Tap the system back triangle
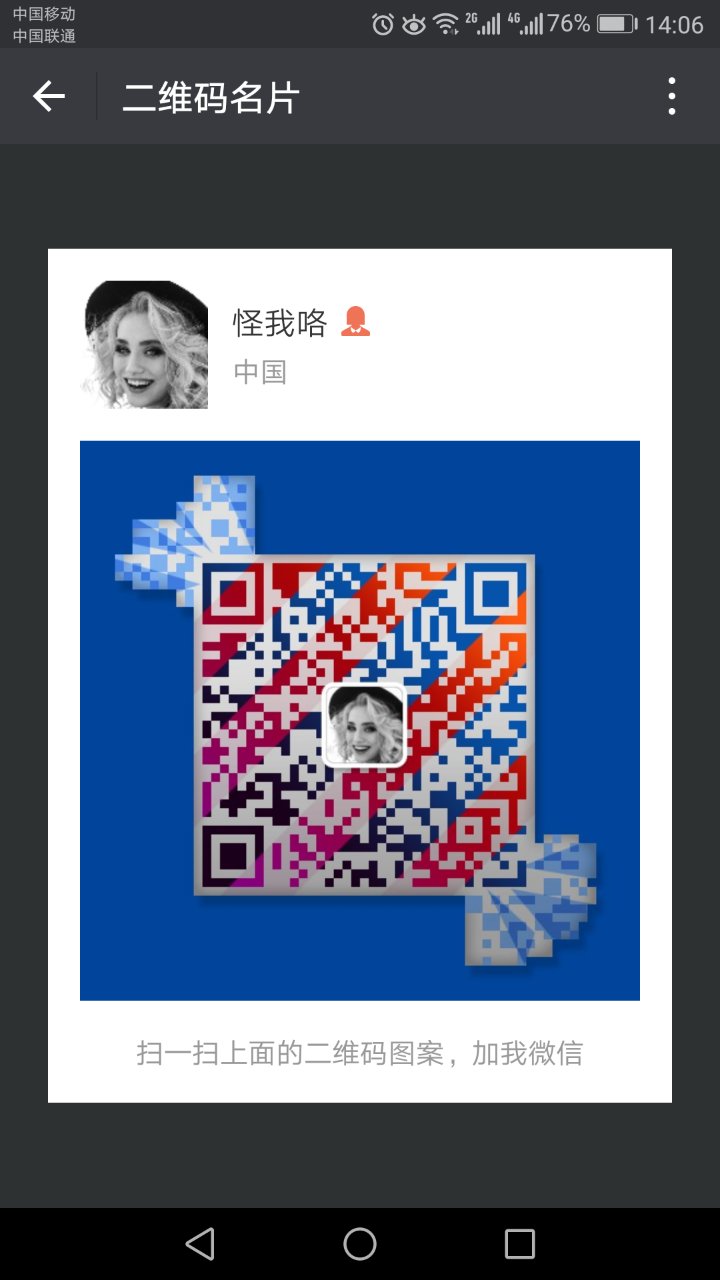 point(200,1244)
